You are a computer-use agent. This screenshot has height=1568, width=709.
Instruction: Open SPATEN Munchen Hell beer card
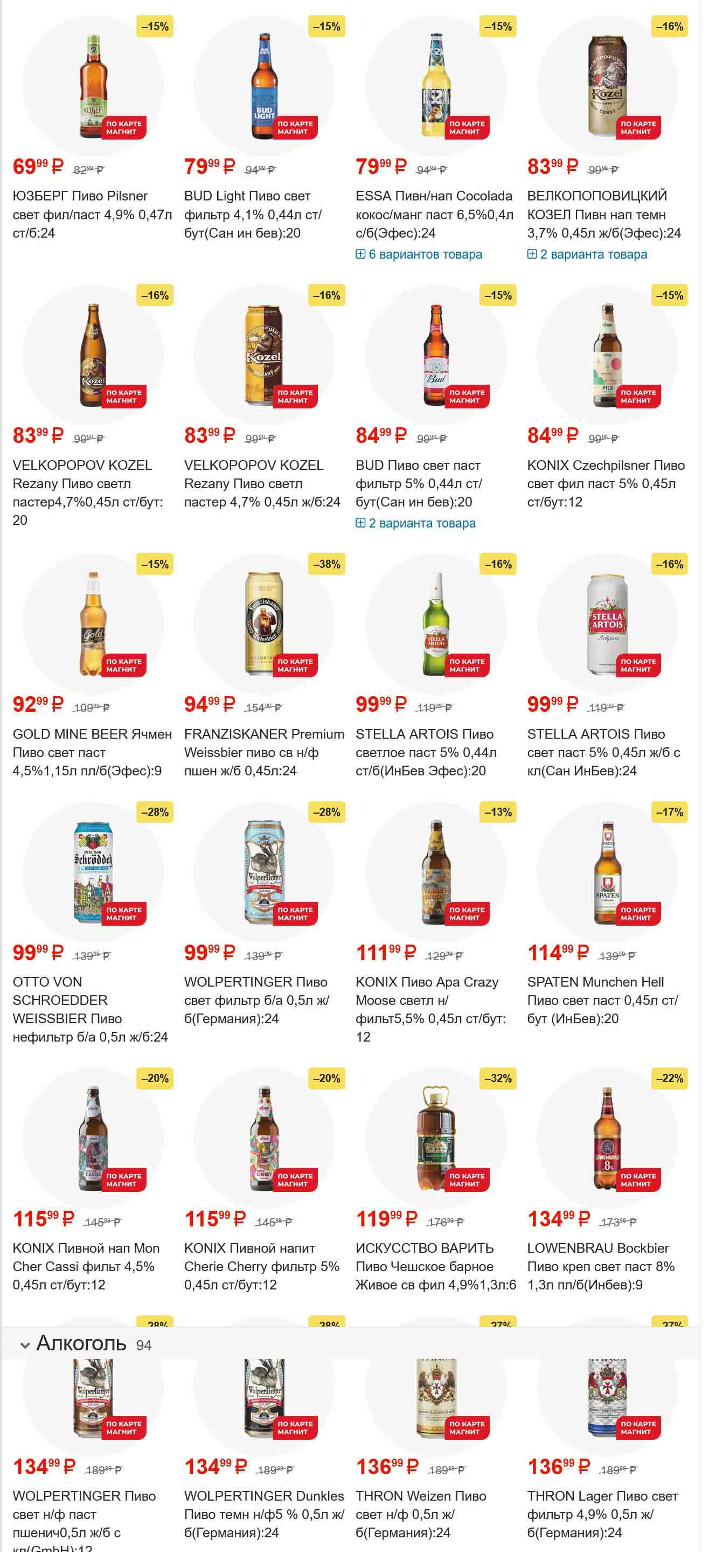(x=602, y=1000)
